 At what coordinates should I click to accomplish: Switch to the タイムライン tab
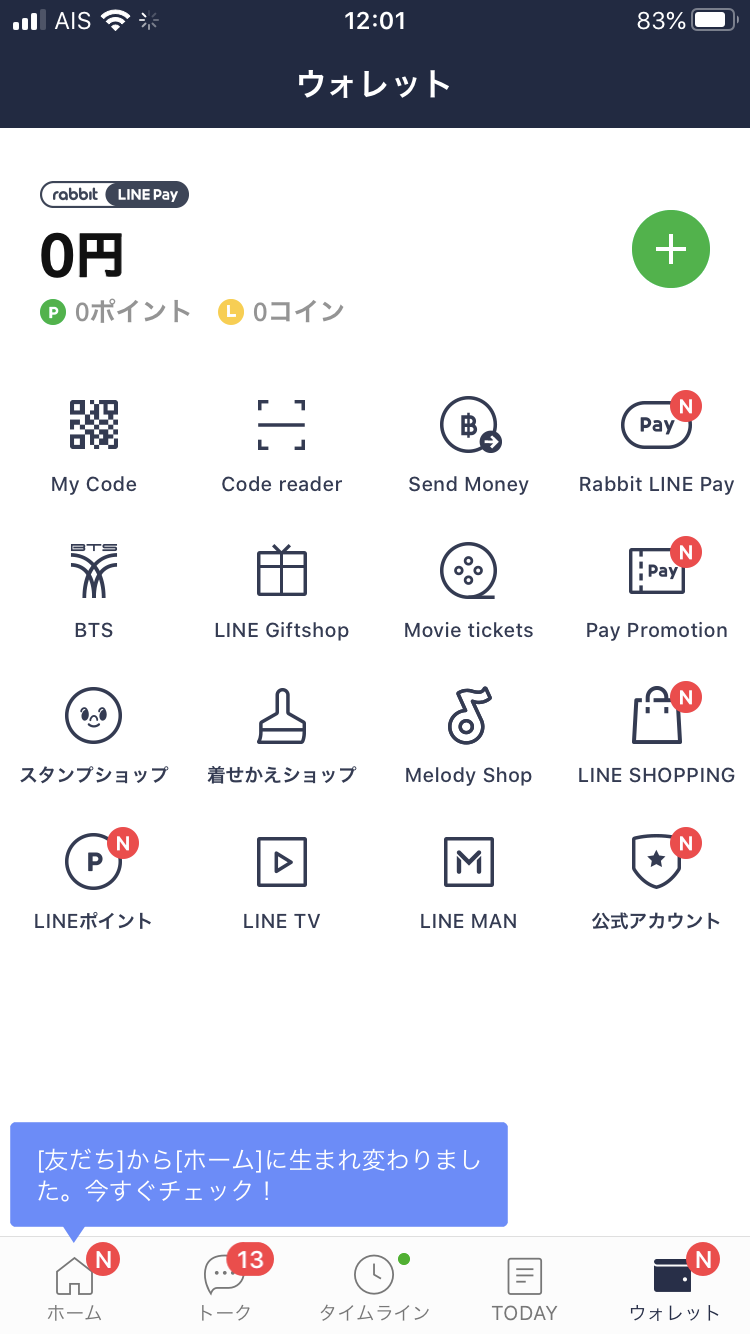(375, 1286)
